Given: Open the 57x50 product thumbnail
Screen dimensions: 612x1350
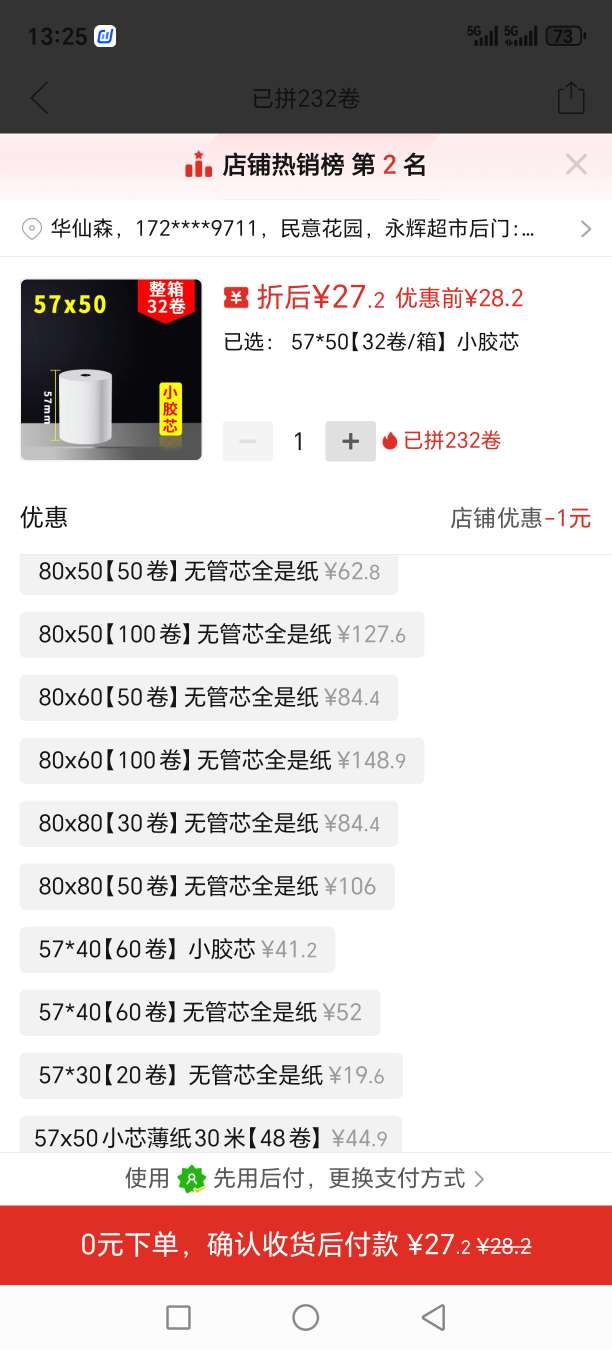Looking at the screenshot, I should (x=111, y=369).
